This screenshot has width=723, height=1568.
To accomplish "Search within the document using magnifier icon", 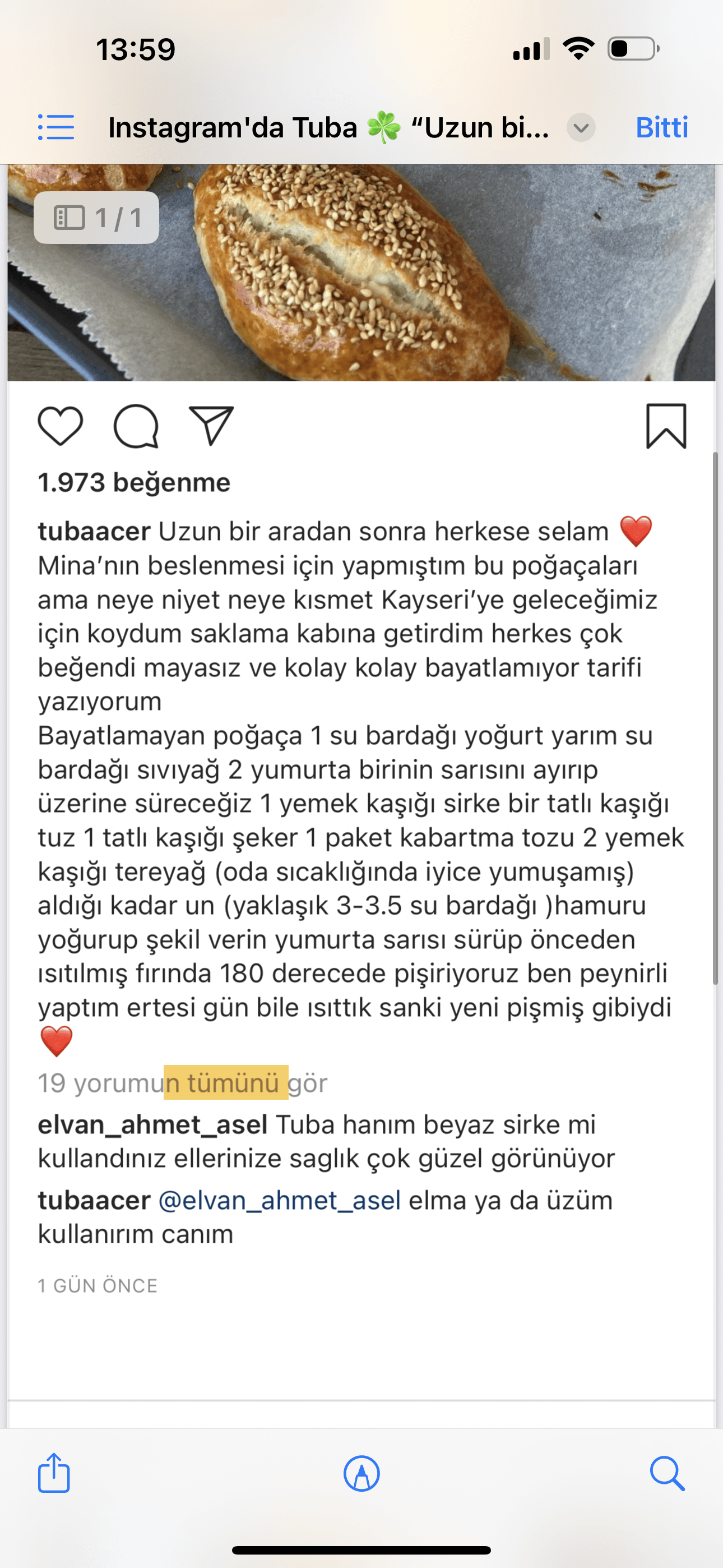I will 667,1474.
